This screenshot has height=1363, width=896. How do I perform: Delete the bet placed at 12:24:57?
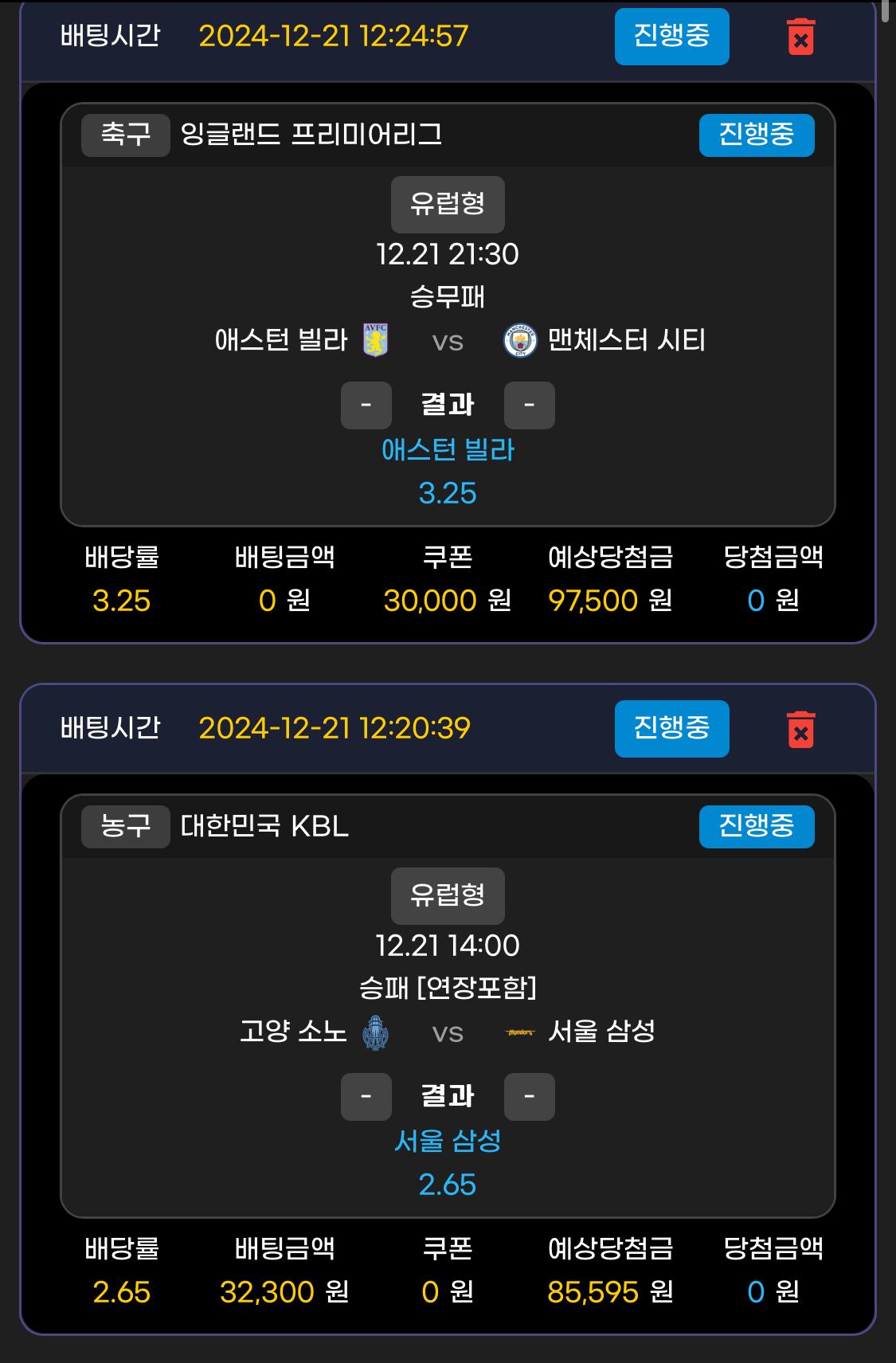pos(800,37)
